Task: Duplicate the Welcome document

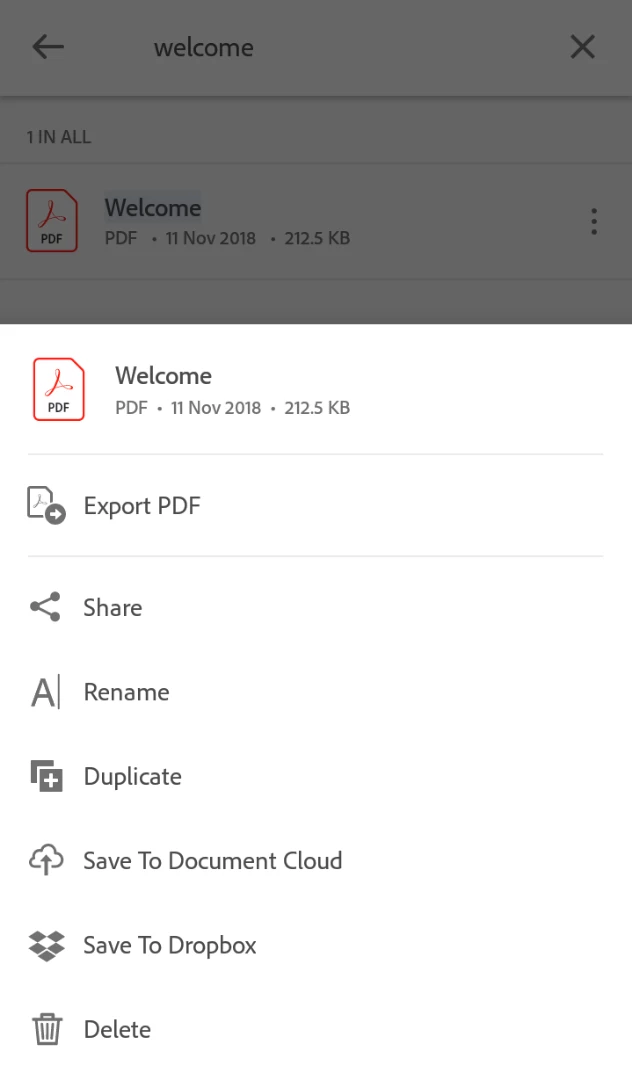Action: click(x=132, y=777)
